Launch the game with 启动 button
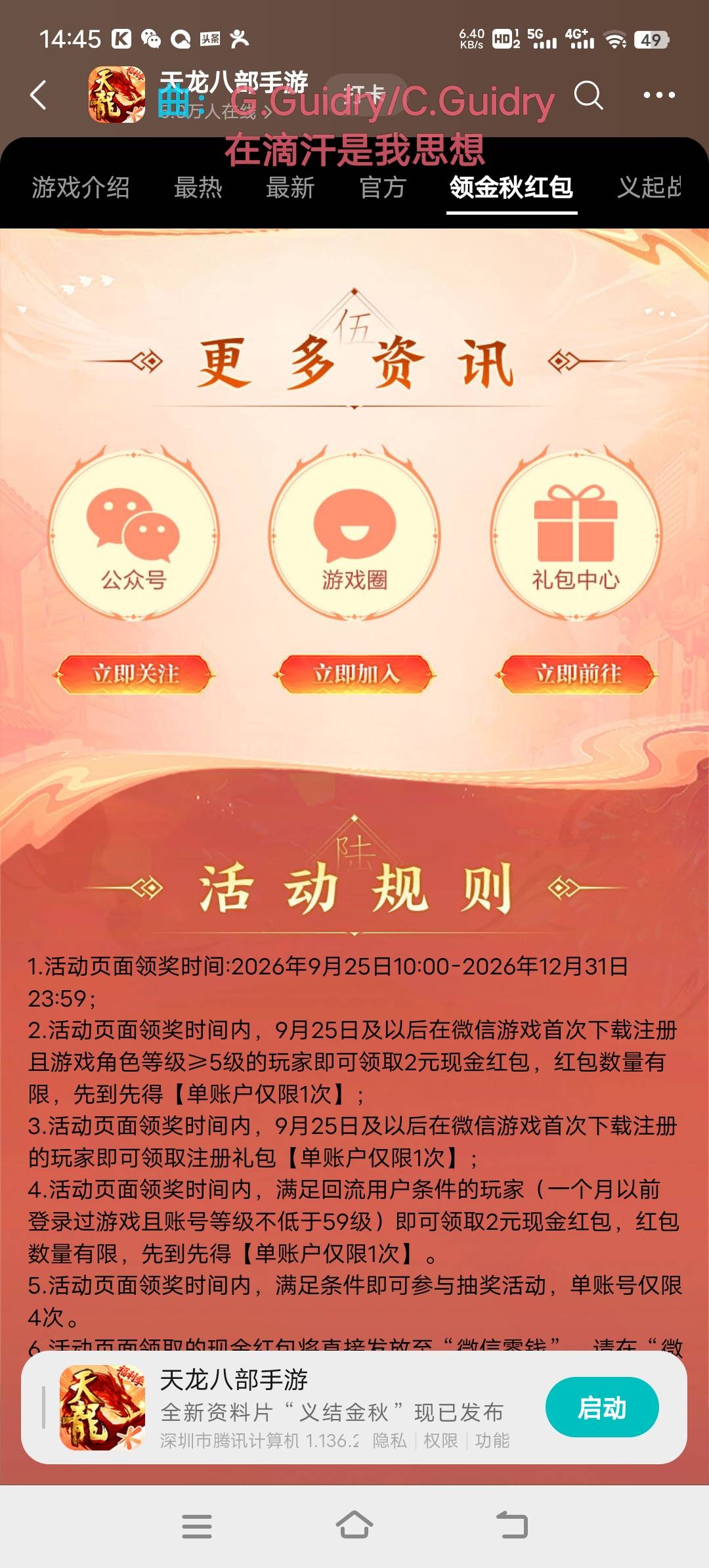The height and width of the screenshot is (1568, 709). click(x=602, y=1407)
